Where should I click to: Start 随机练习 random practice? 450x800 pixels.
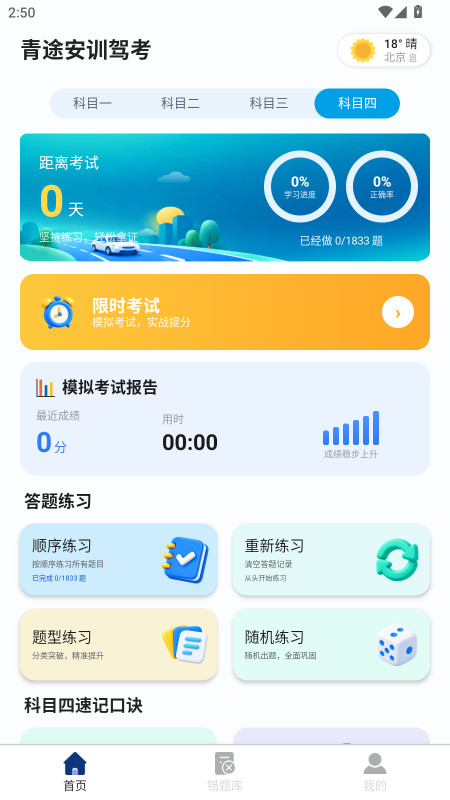331,644
